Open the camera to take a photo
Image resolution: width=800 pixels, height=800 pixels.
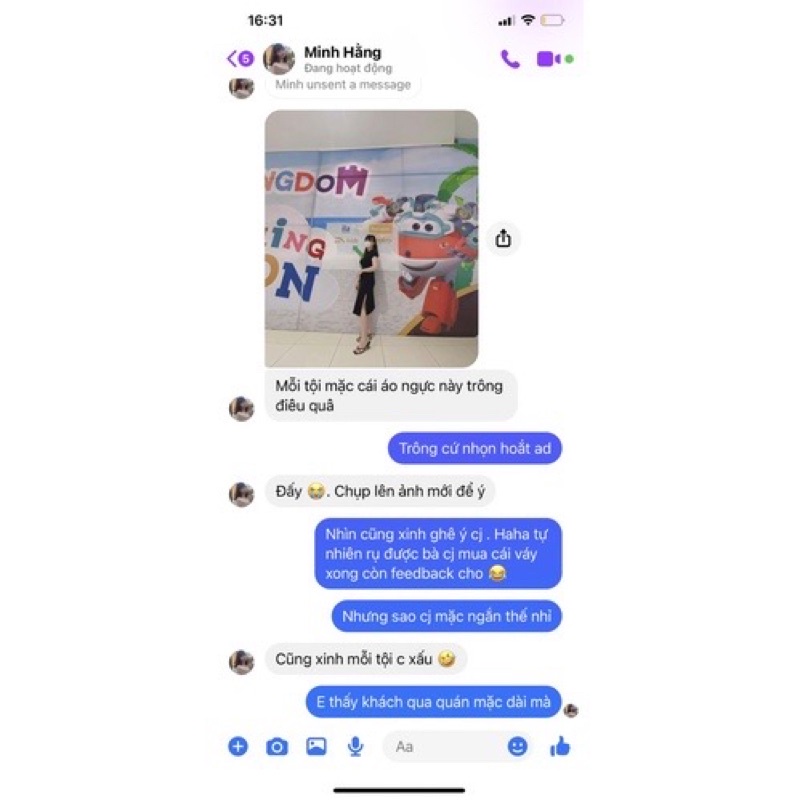coord(277,746)
